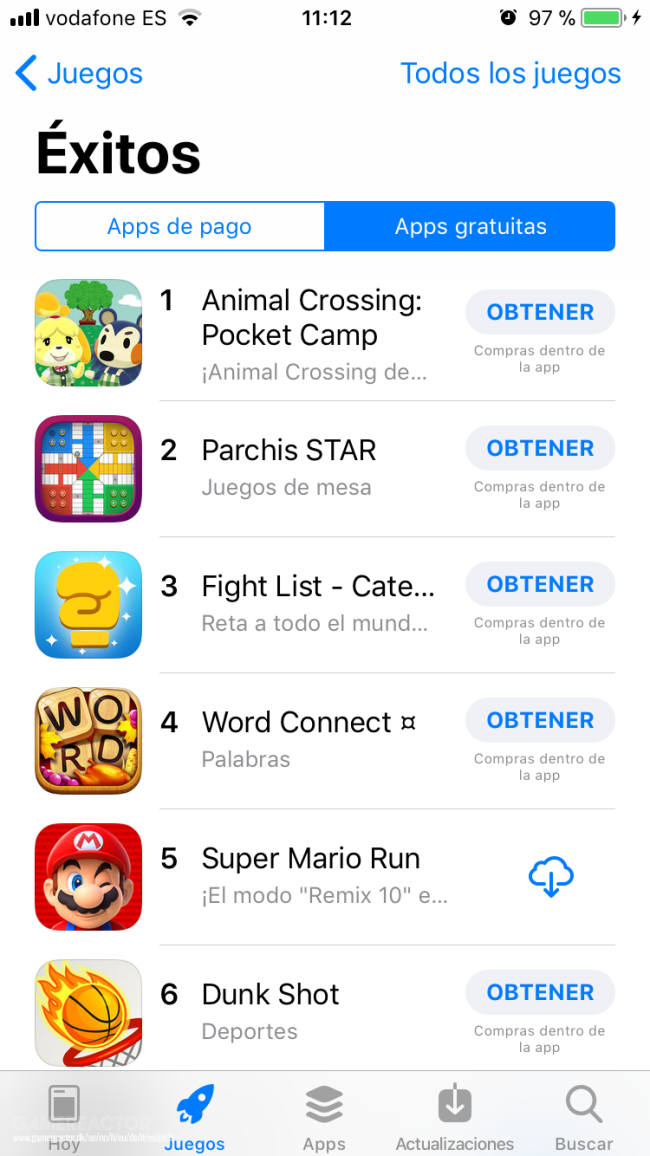Get the Word Connect game

[540, 720]
